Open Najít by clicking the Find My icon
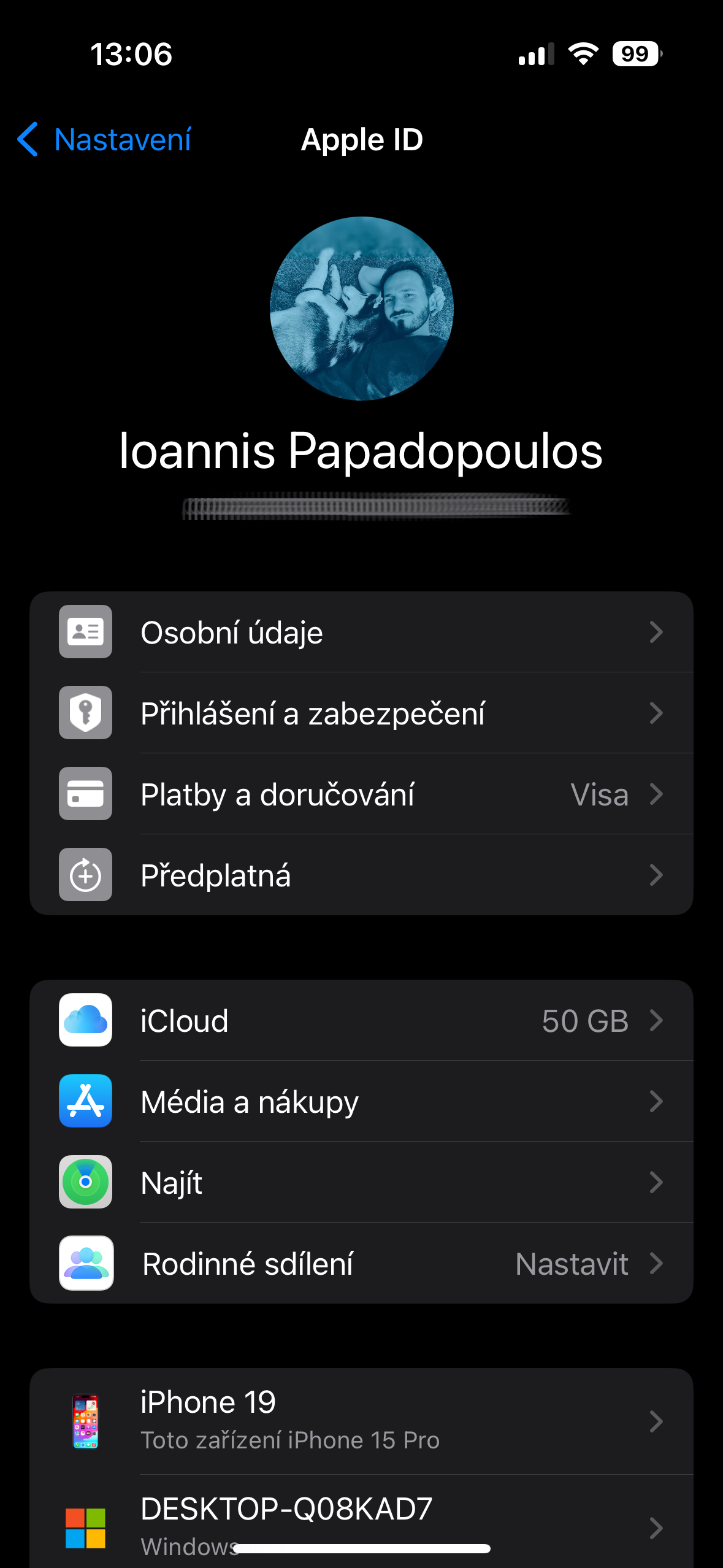Screen dimensions: 723x1568 (x=85, y=1182)
